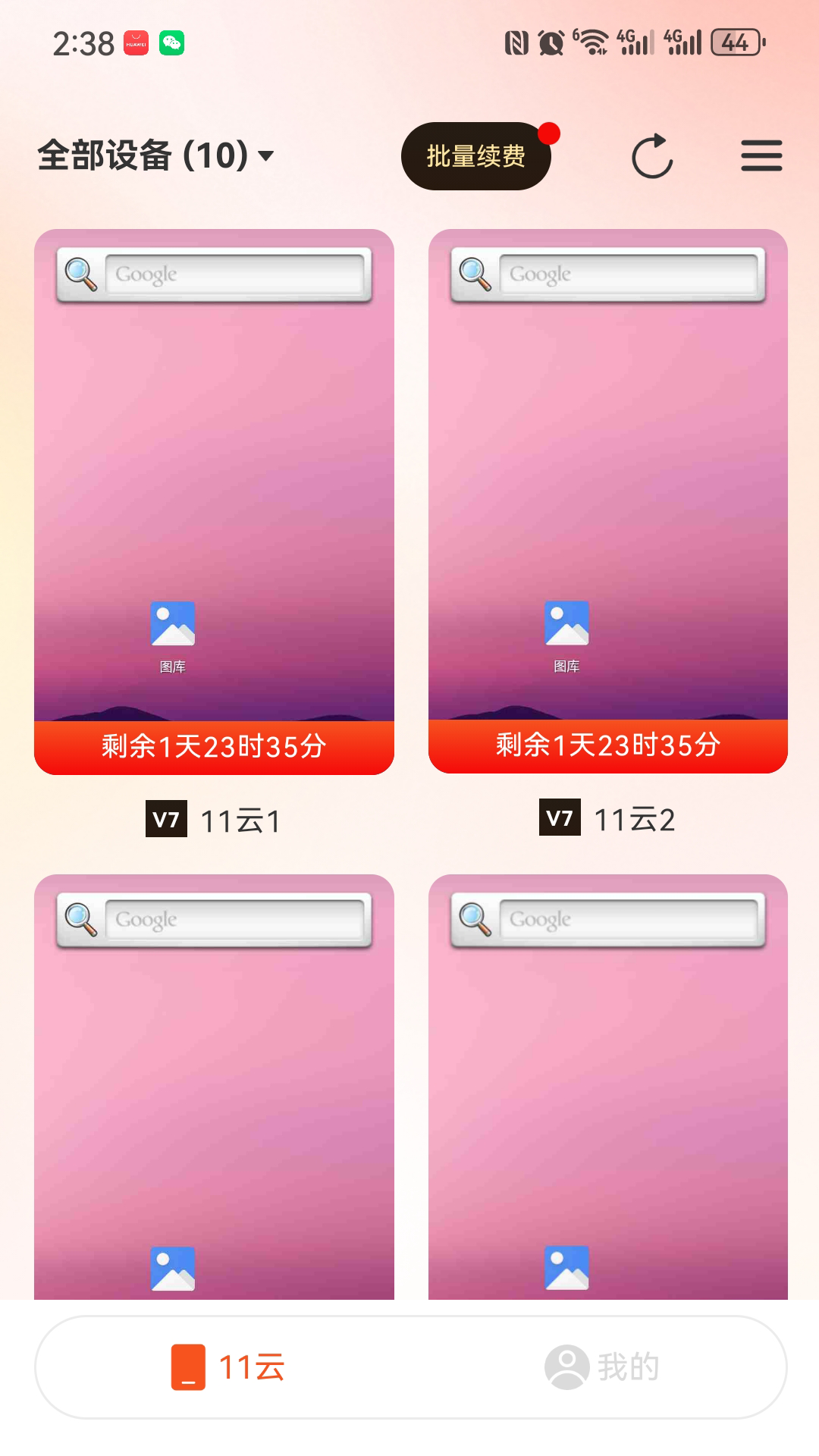819x1456 pixels.
Task: Tap the 批量续费 batch renew button
Action: pos(475,156)
